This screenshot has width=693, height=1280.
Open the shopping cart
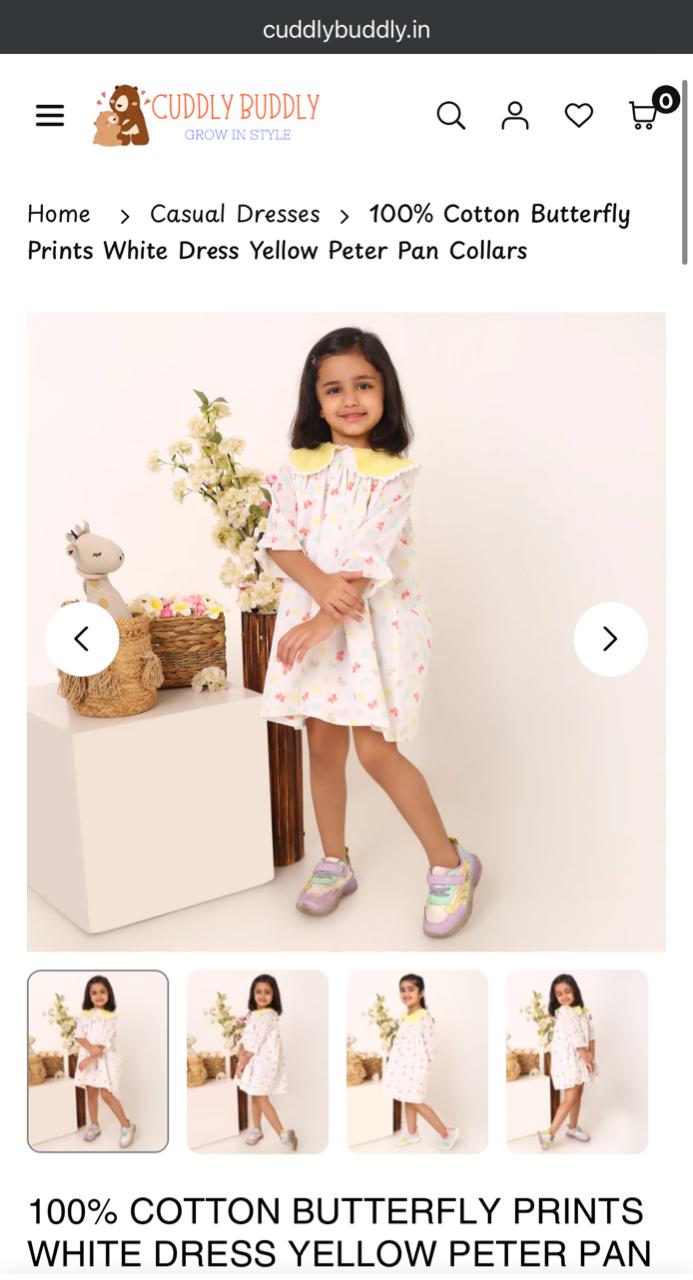pyautogui.click(x=643, y=115)
